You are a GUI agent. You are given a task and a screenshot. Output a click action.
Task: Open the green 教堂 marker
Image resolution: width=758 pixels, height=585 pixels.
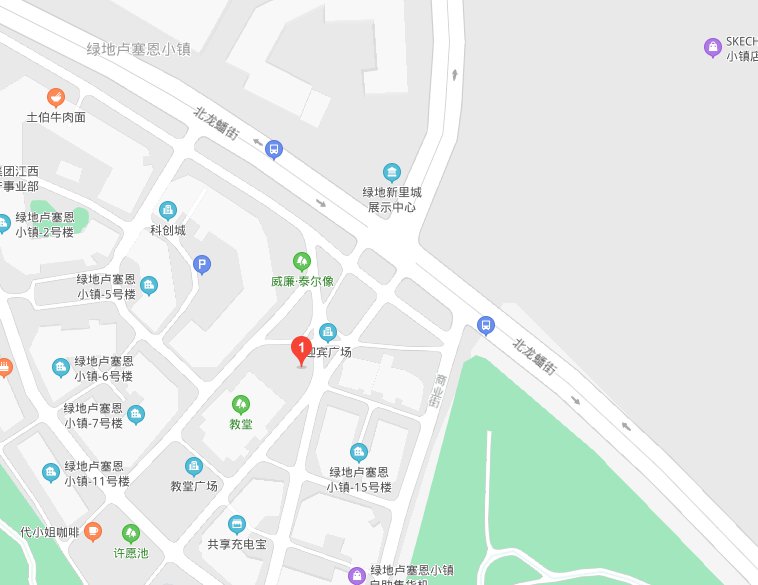241,405
